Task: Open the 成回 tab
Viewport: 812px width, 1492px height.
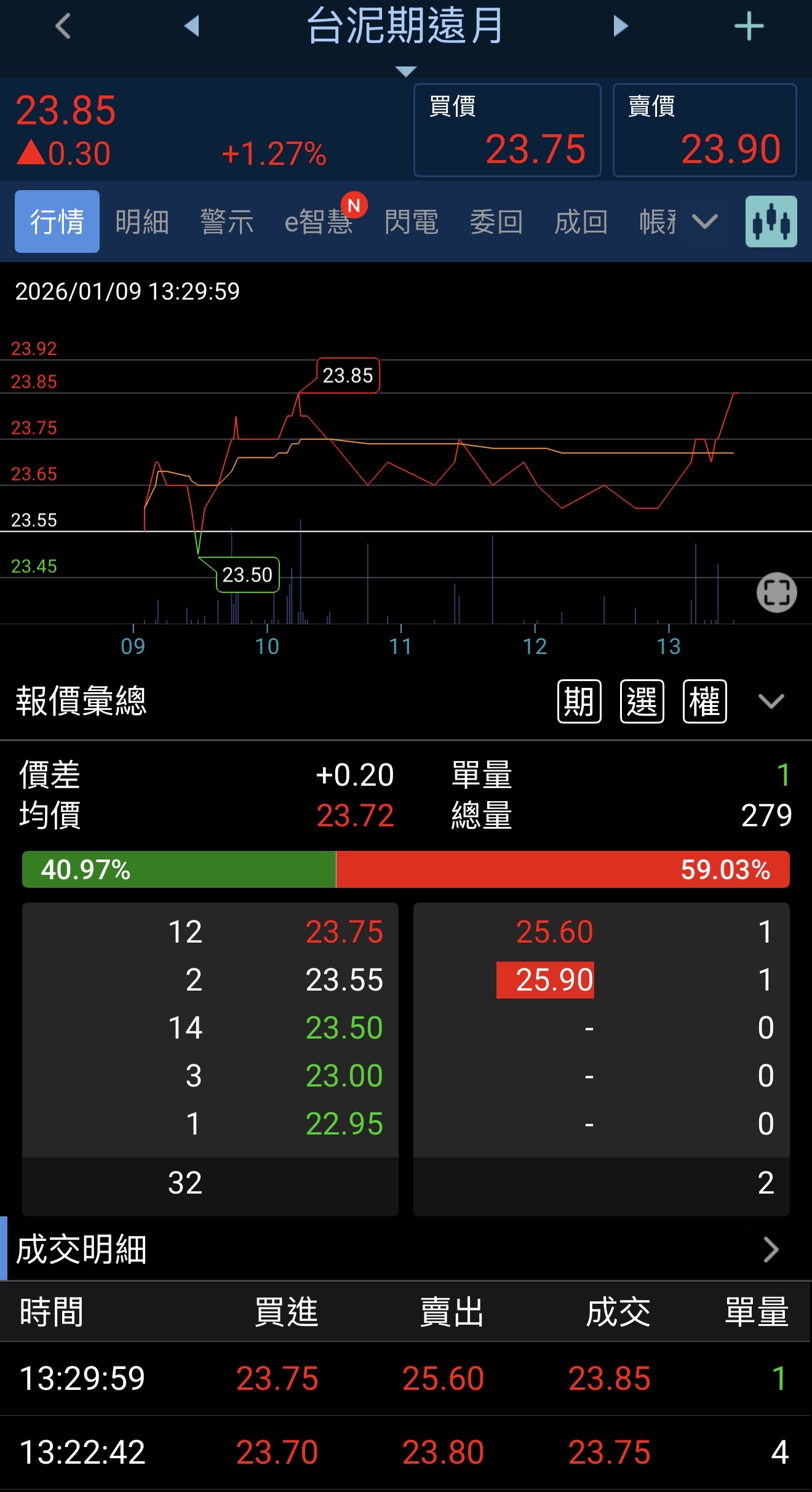Action: [x=581, y=221]
